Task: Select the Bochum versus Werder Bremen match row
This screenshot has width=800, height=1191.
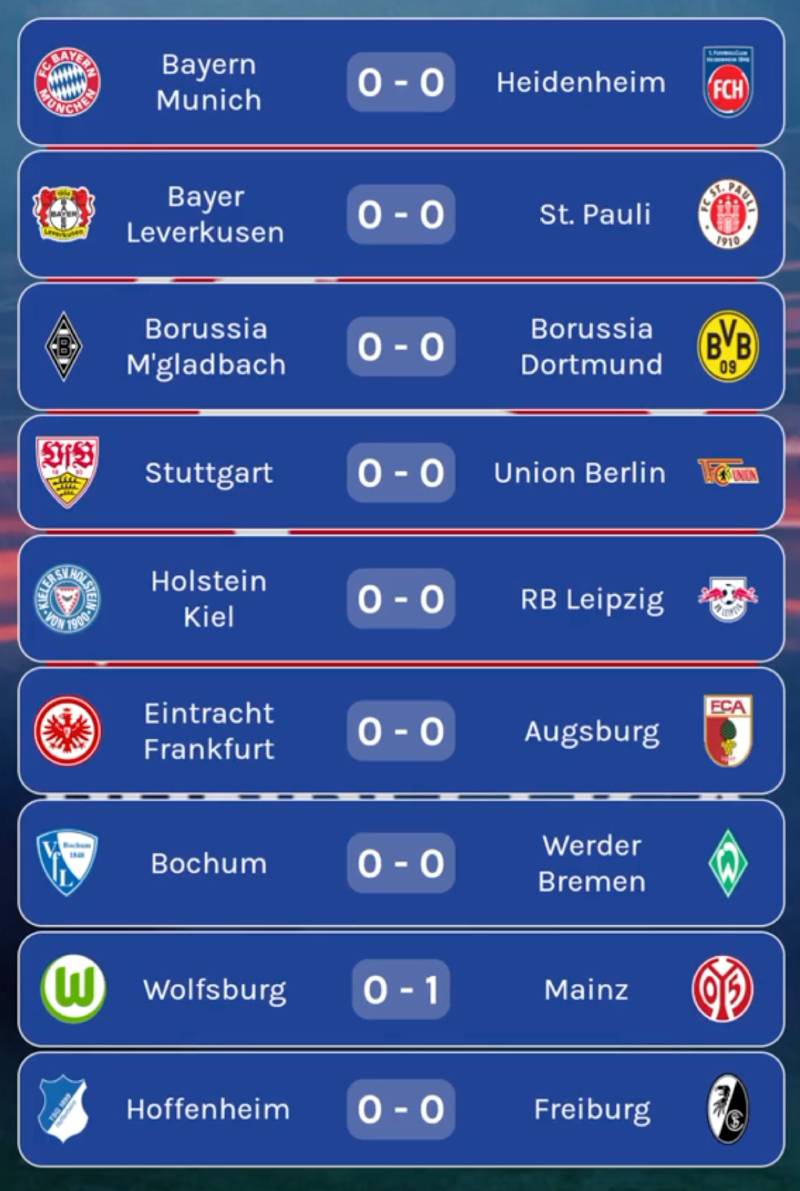Action: 400,862
